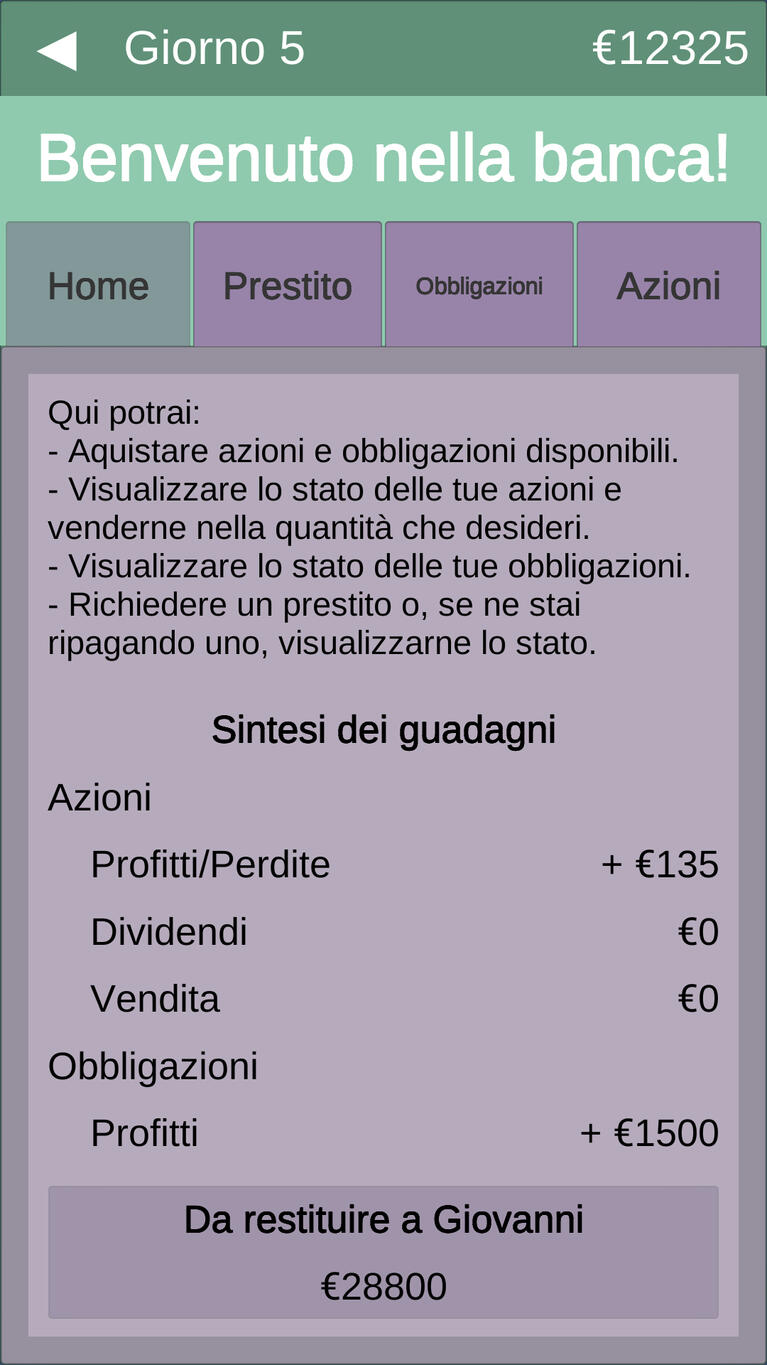The height and width of the screenshot is (1365, 767).
Task: Click the + €135 profit value
Action: [661, 864]
